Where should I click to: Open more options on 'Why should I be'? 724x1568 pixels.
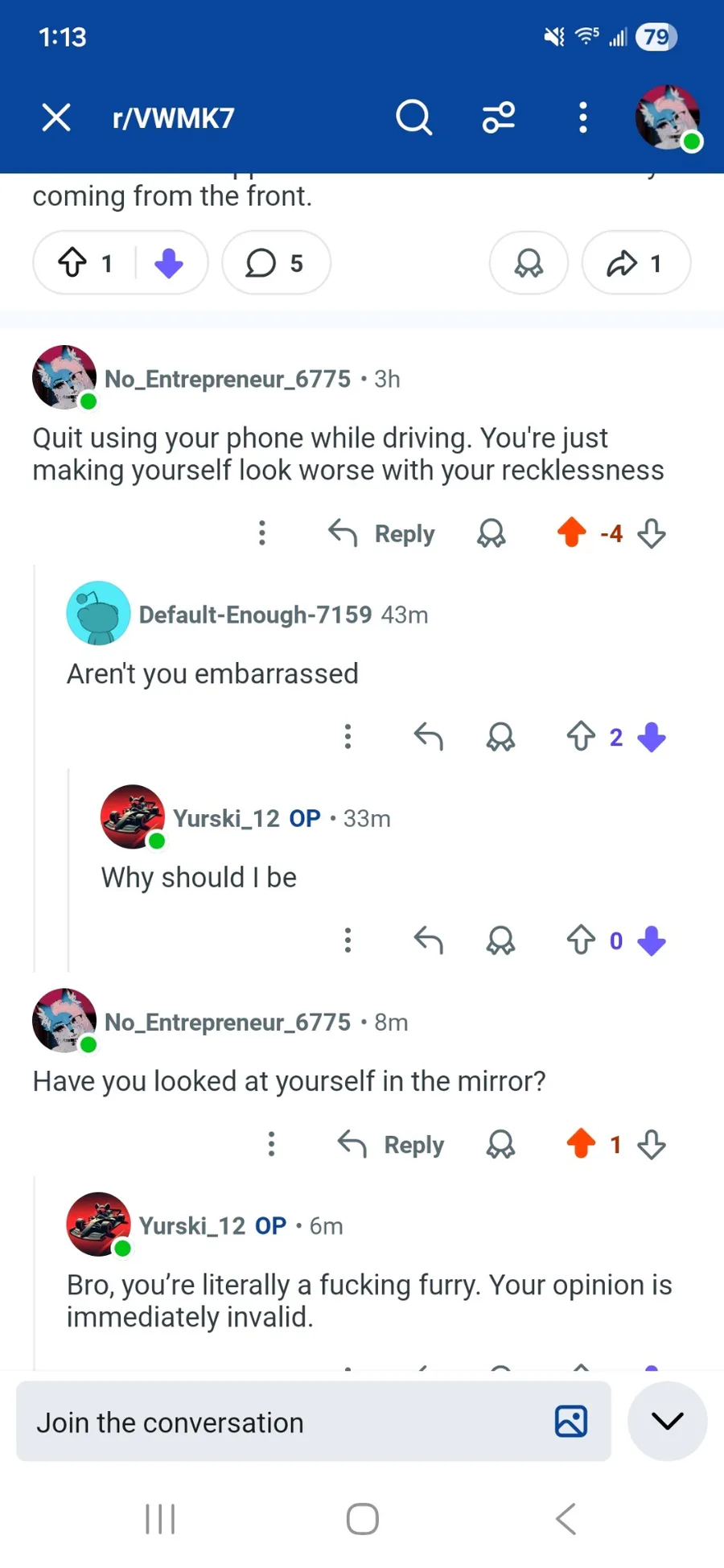pyautogui.click(x=348, y=940)
